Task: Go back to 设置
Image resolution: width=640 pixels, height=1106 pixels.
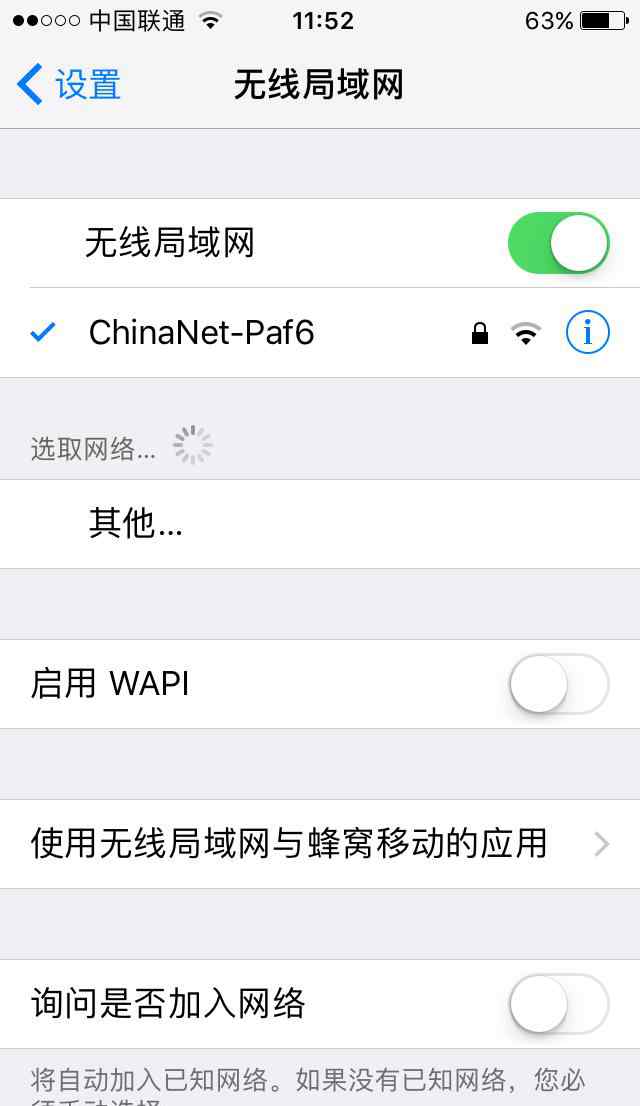Action: [x=70, y=85]
